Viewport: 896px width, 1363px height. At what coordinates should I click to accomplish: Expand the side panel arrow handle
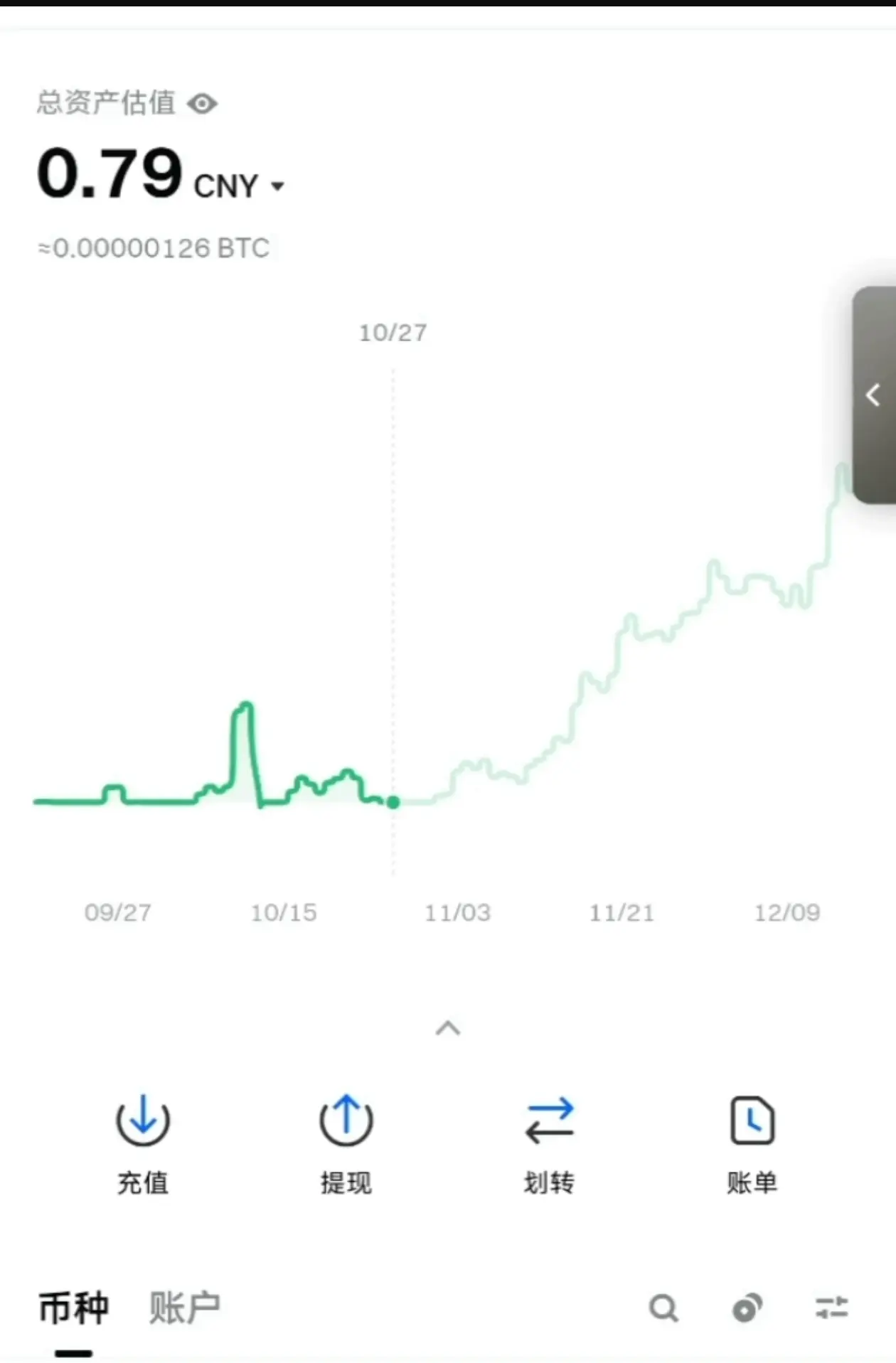pyautogui.click(x=873, y=395)
